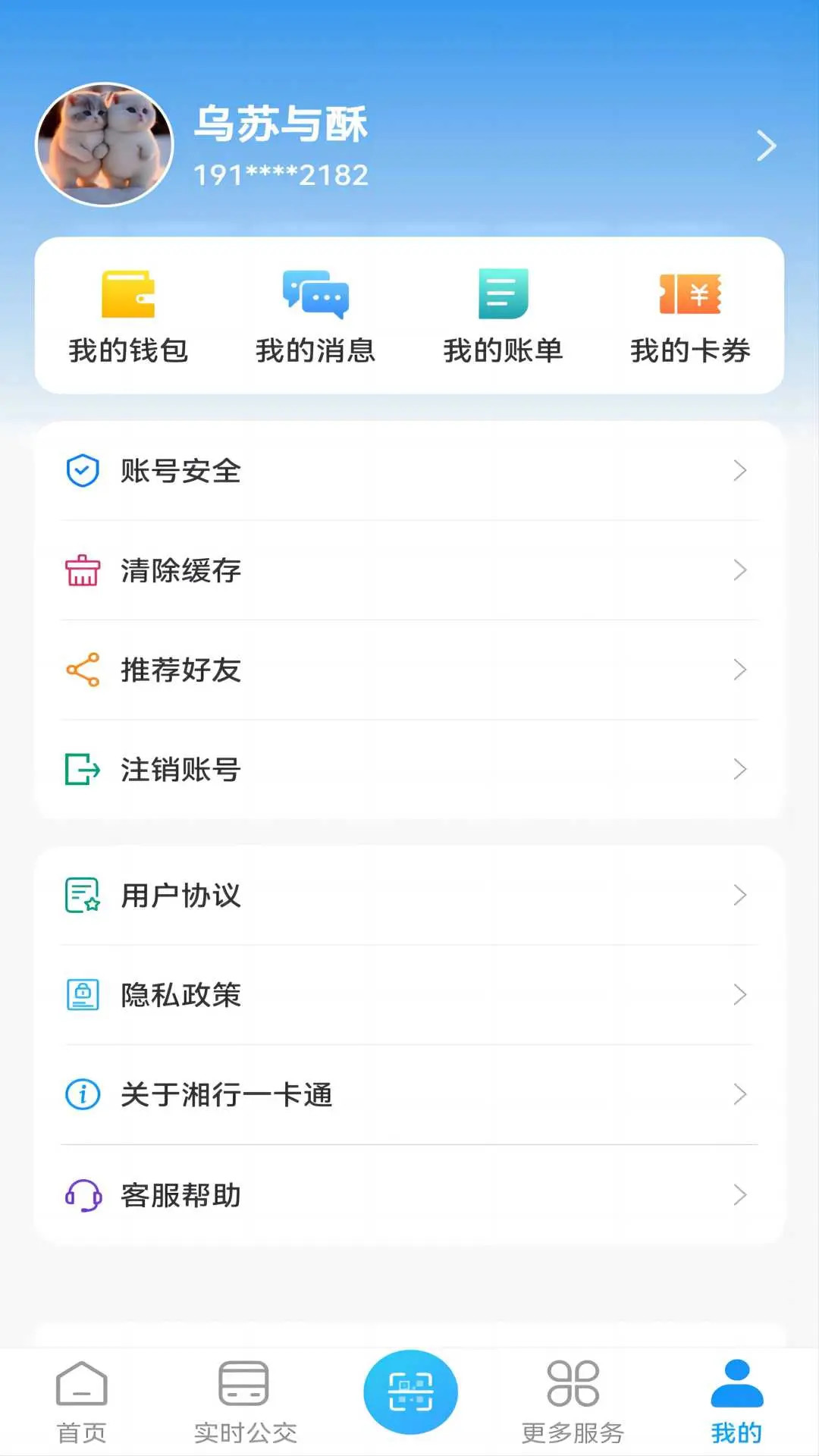Open the 用户协议 agreement
This screenshot has height=1456, width=819.
180,896
